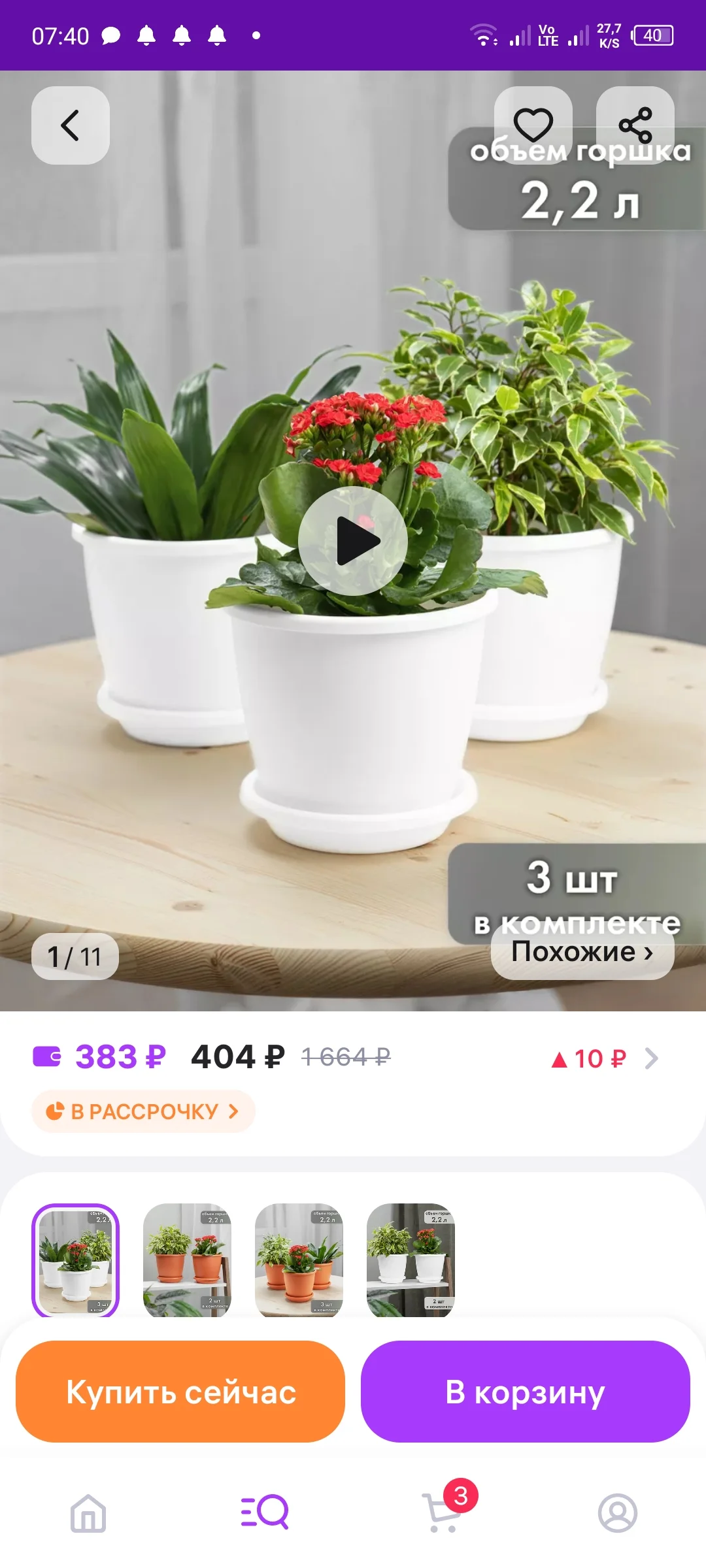This screenshot has height=1568, width=706.
Task: Tap the cart badge counter
Action: coord(462,1496)
